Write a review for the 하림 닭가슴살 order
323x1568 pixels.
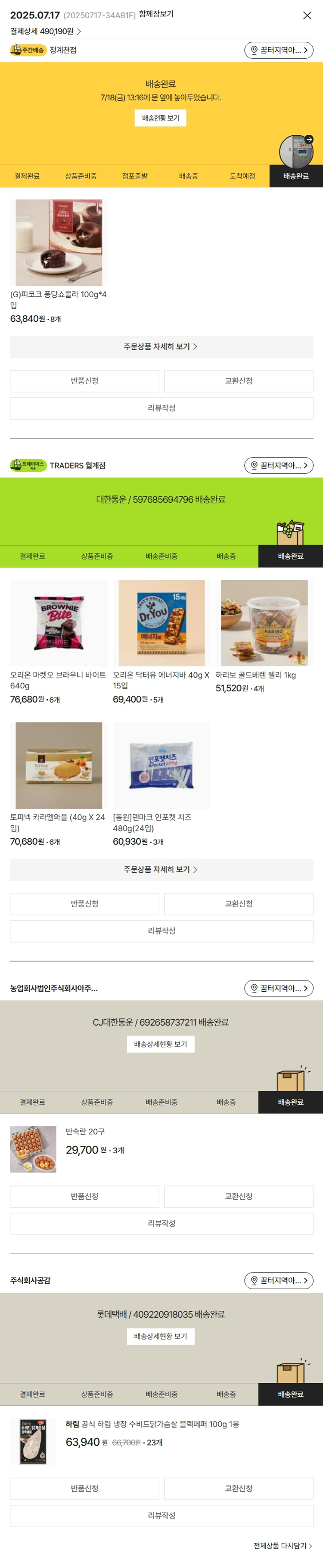[x=161, y=1515]
